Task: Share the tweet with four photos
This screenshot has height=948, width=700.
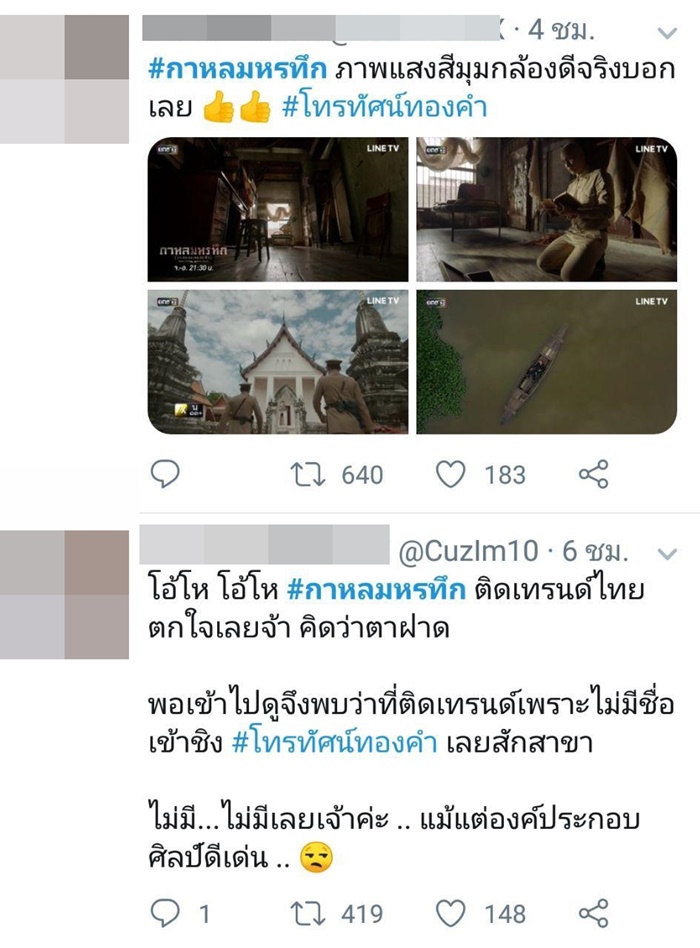Action: point(594,474)
